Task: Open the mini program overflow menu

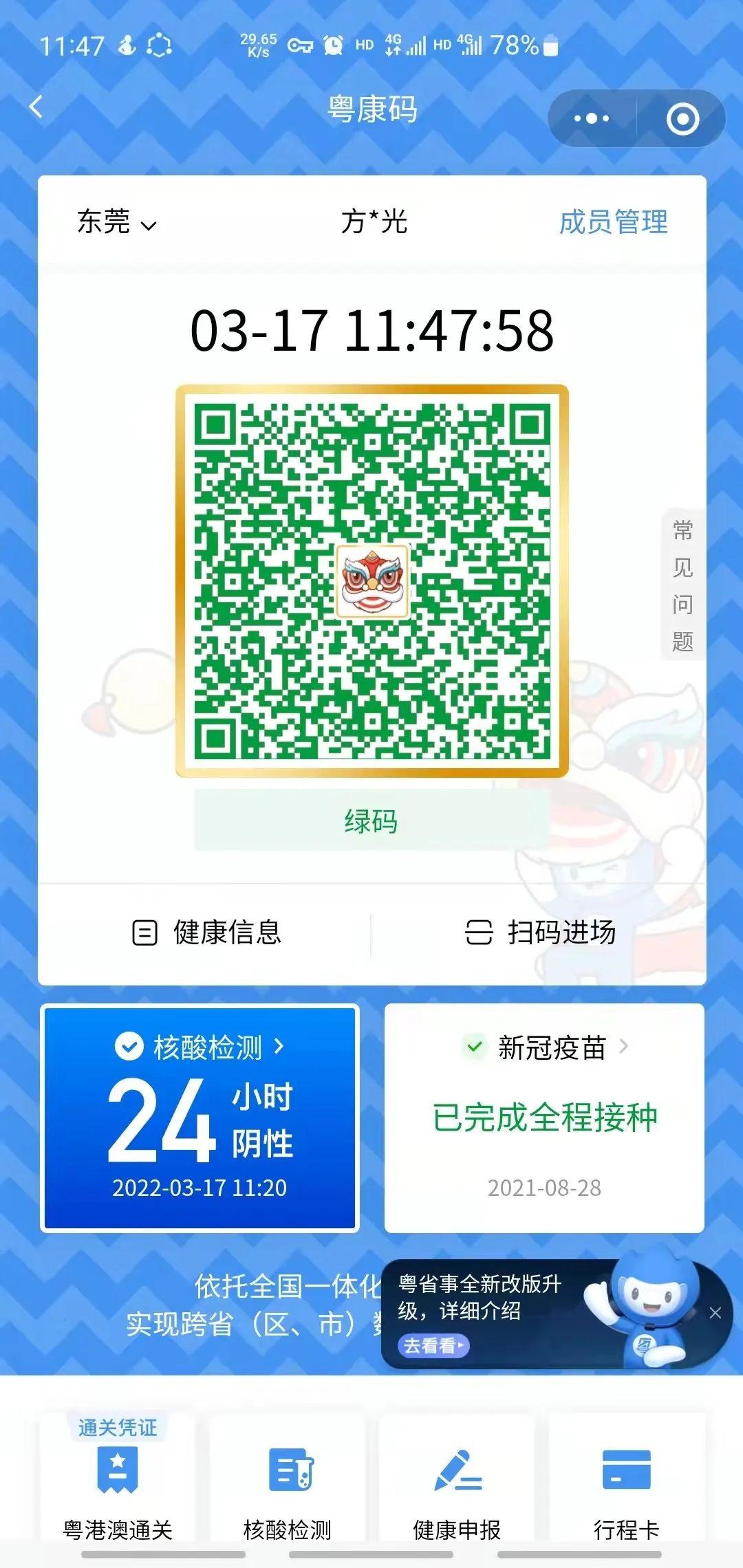Action: (x=592, y=118)
